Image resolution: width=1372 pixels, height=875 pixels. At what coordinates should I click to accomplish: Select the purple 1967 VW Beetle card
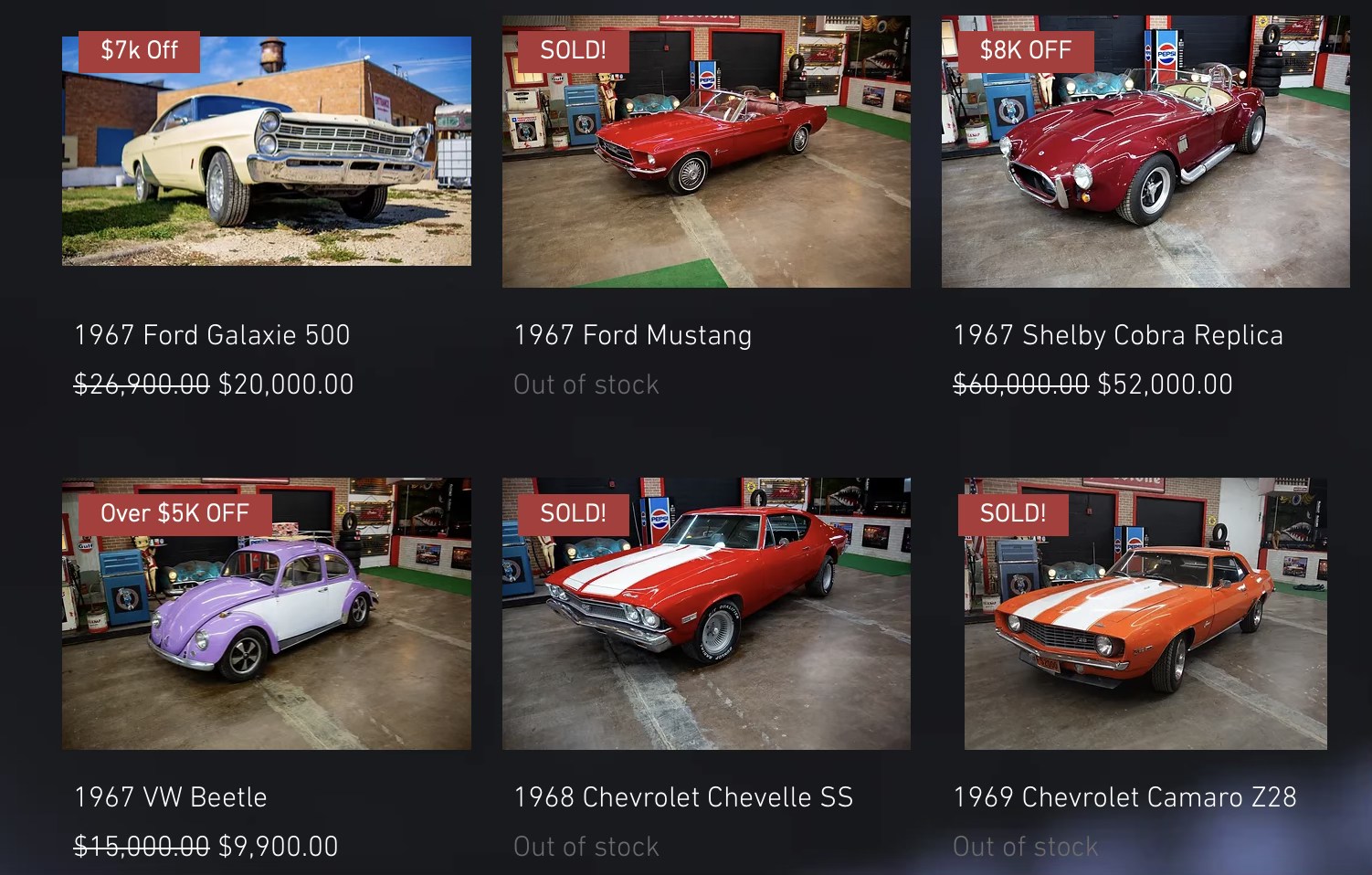click(266, 614)
